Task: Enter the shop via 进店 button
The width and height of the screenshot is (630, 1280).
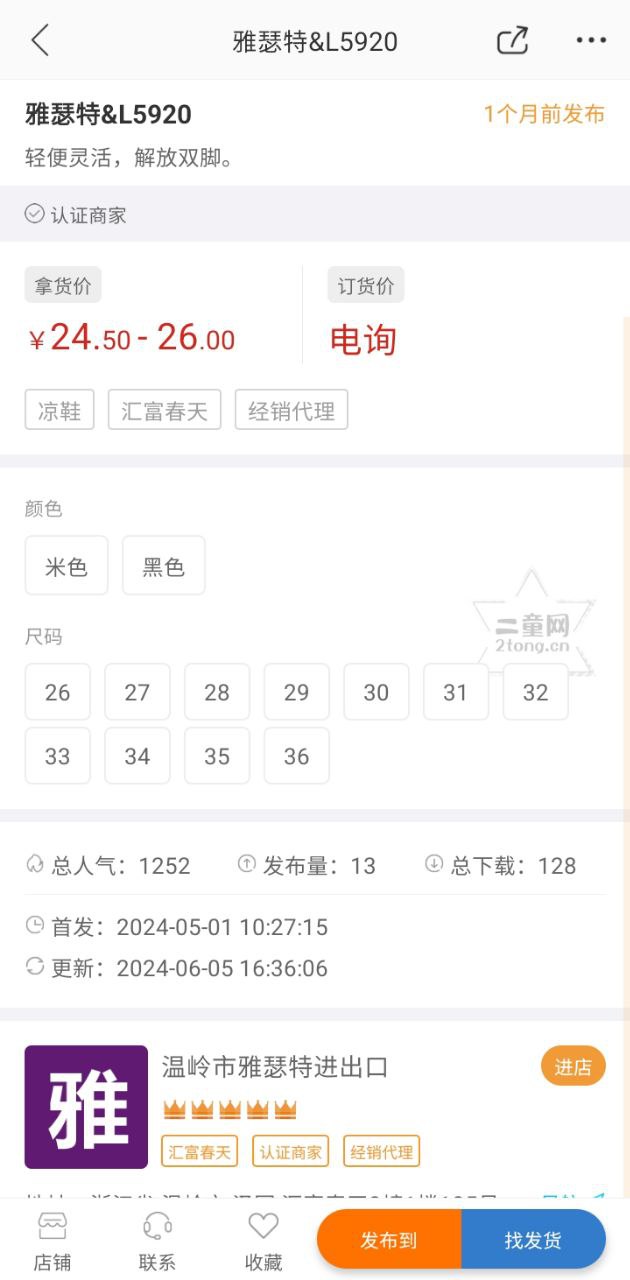Action: click(x=573, y=1067)
